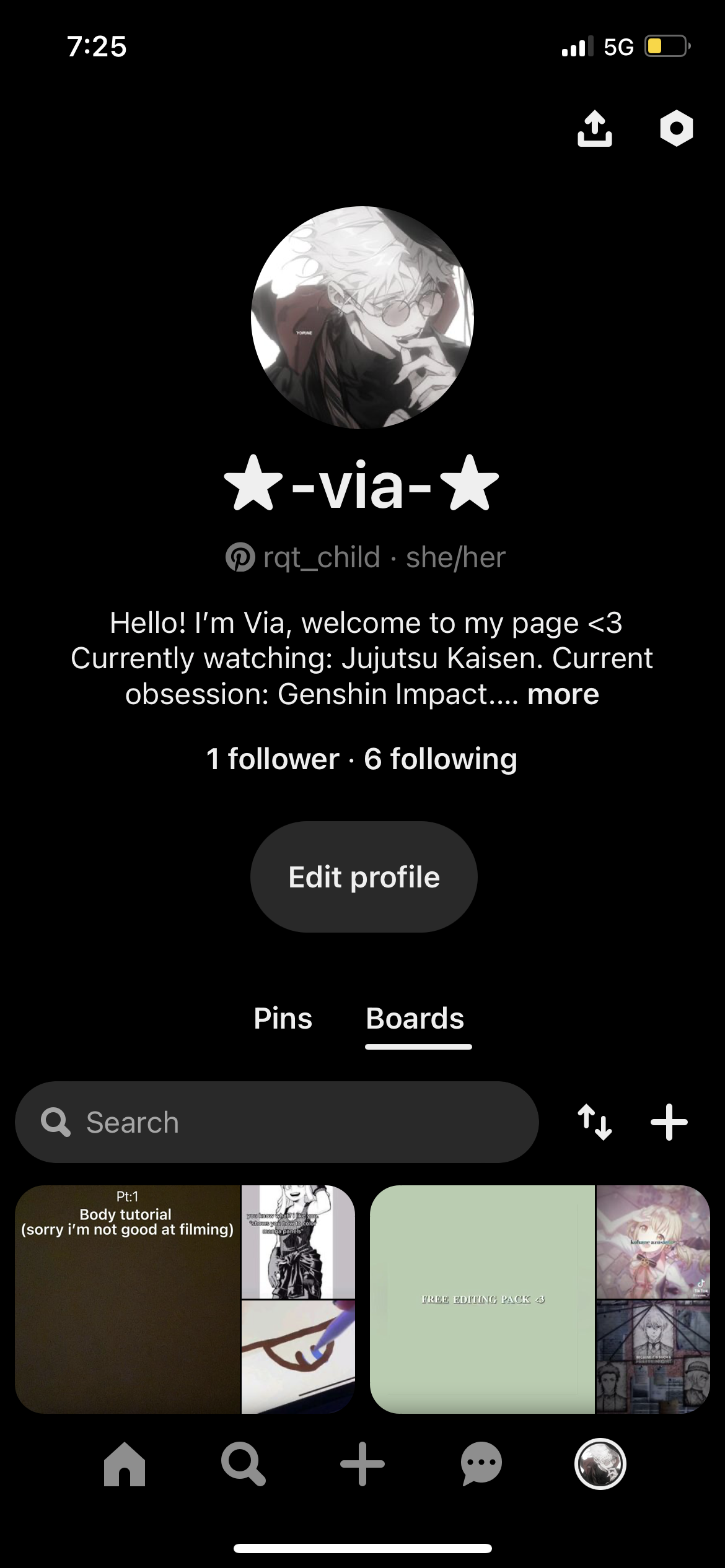The width and height of the screenshot is (725, 1568).
Task: Expand the bio by tapping more
Action: pos(563,695)
